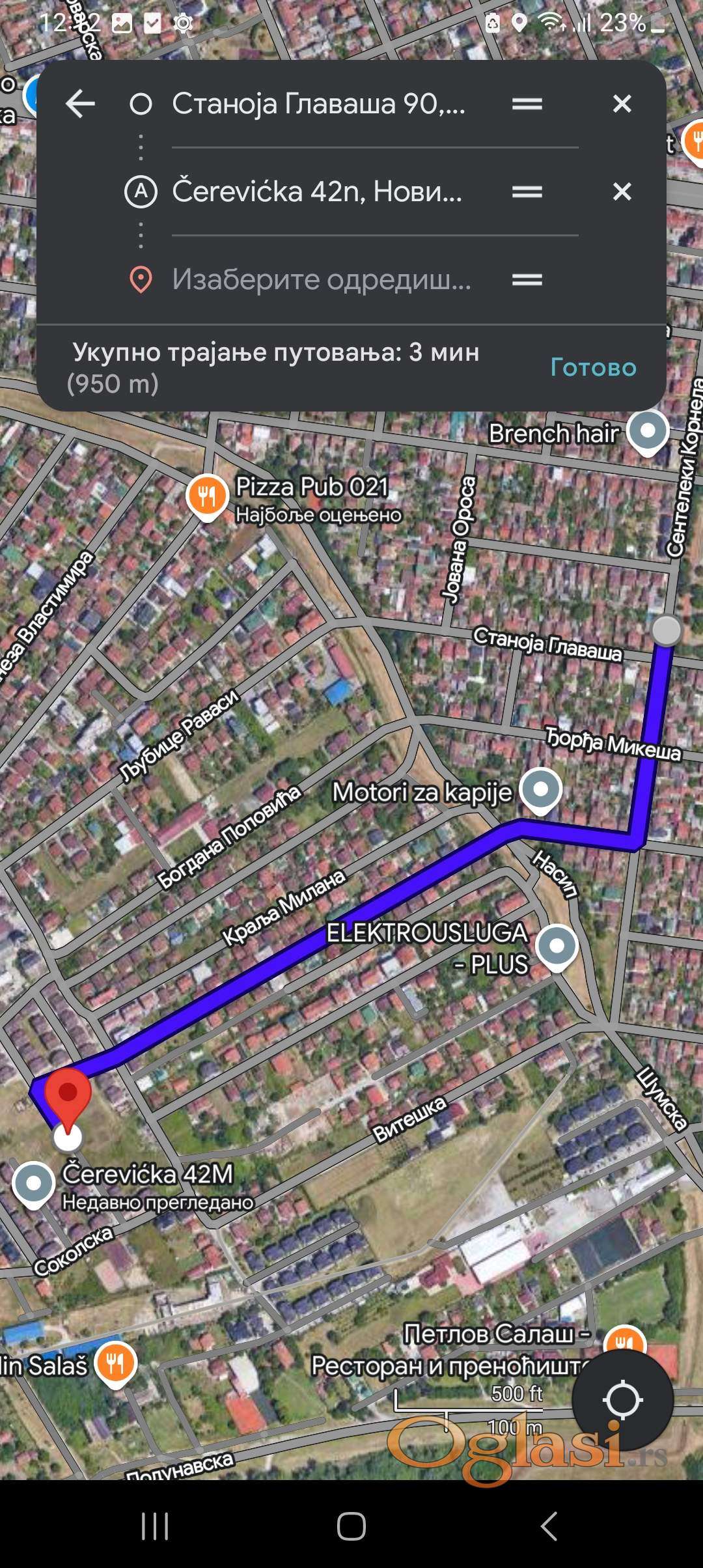Confirm the route with Готово

pyautogui.click(x=593, y=367)
